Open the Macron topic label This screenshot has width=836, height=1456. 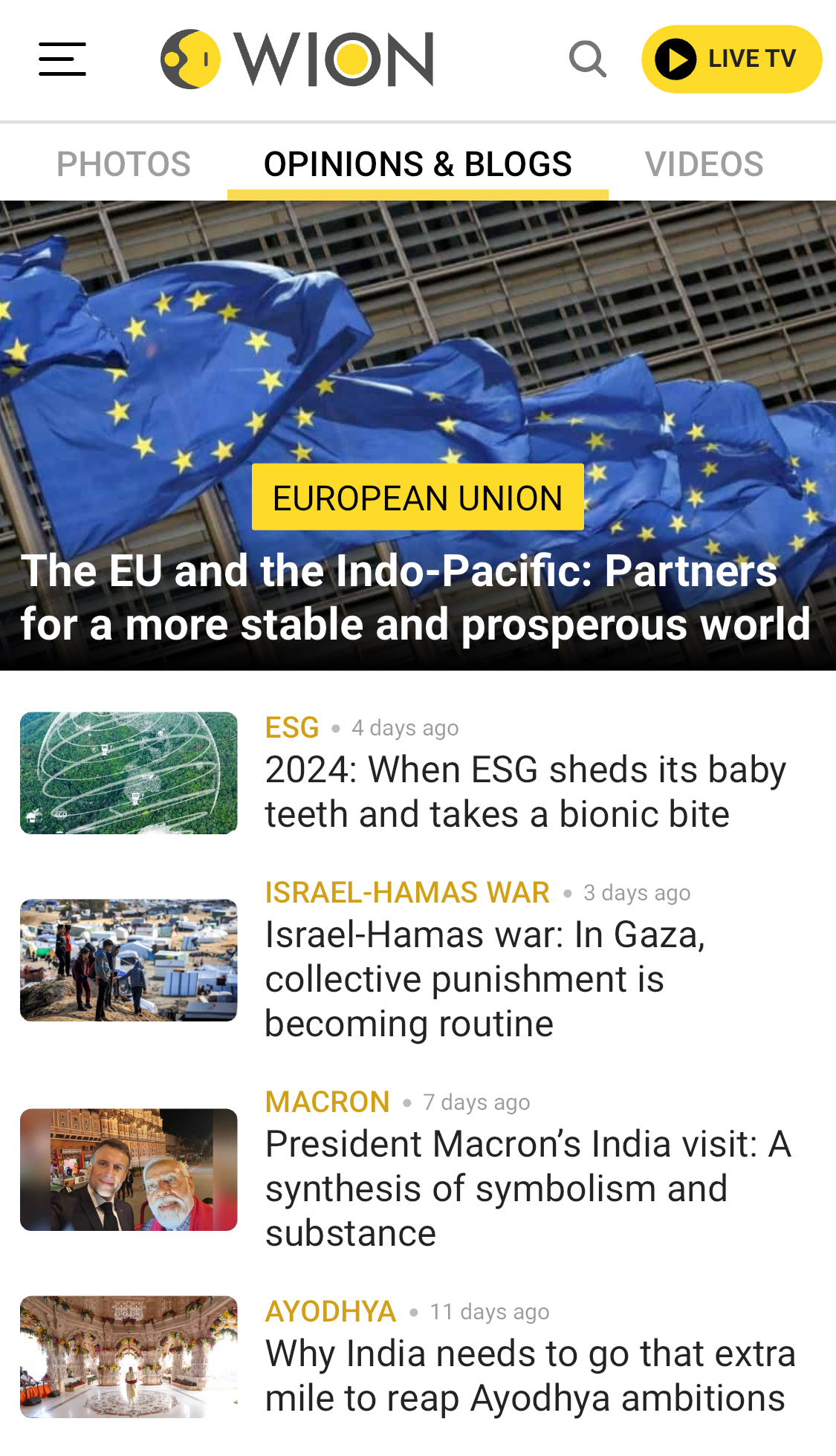pos(327,1102)
